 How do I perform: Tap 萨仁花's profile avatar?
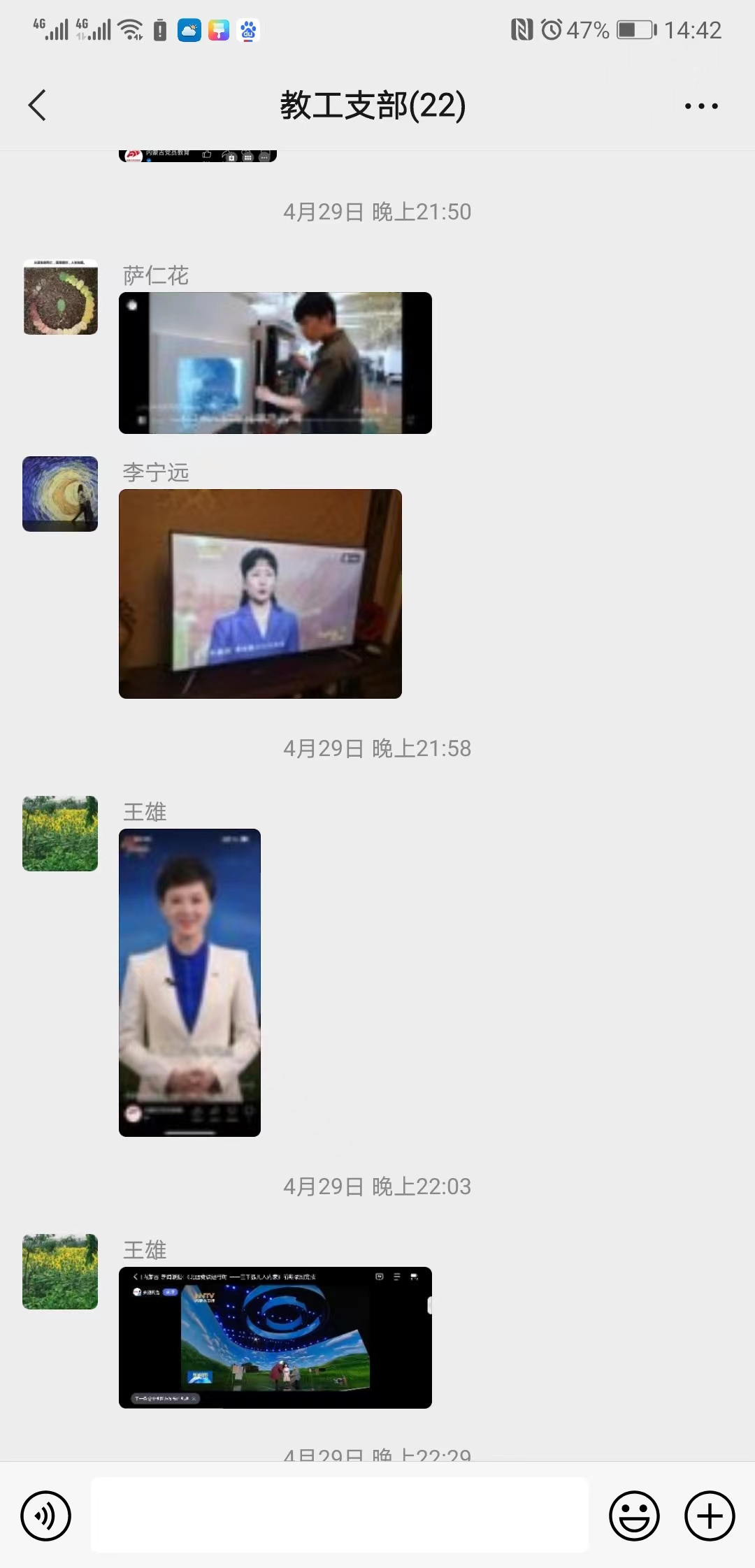point(60,297)
